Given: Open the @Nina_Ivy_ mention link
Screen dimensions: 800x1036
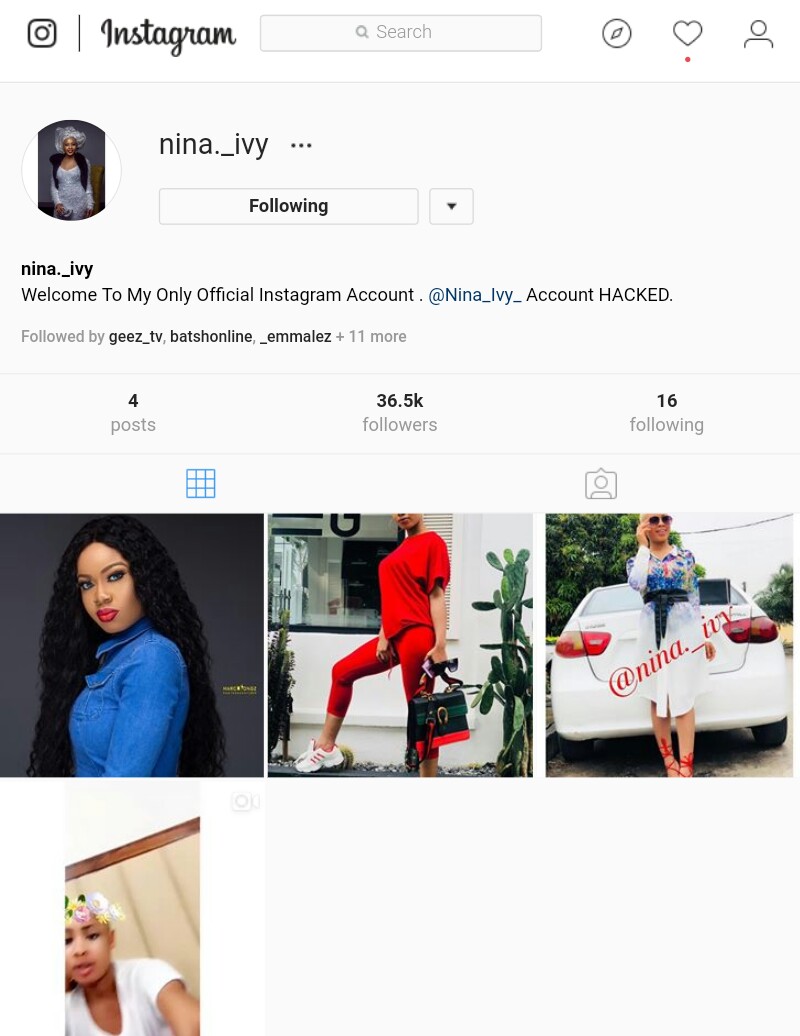Looking at the screenshot, I should [475, 295].
